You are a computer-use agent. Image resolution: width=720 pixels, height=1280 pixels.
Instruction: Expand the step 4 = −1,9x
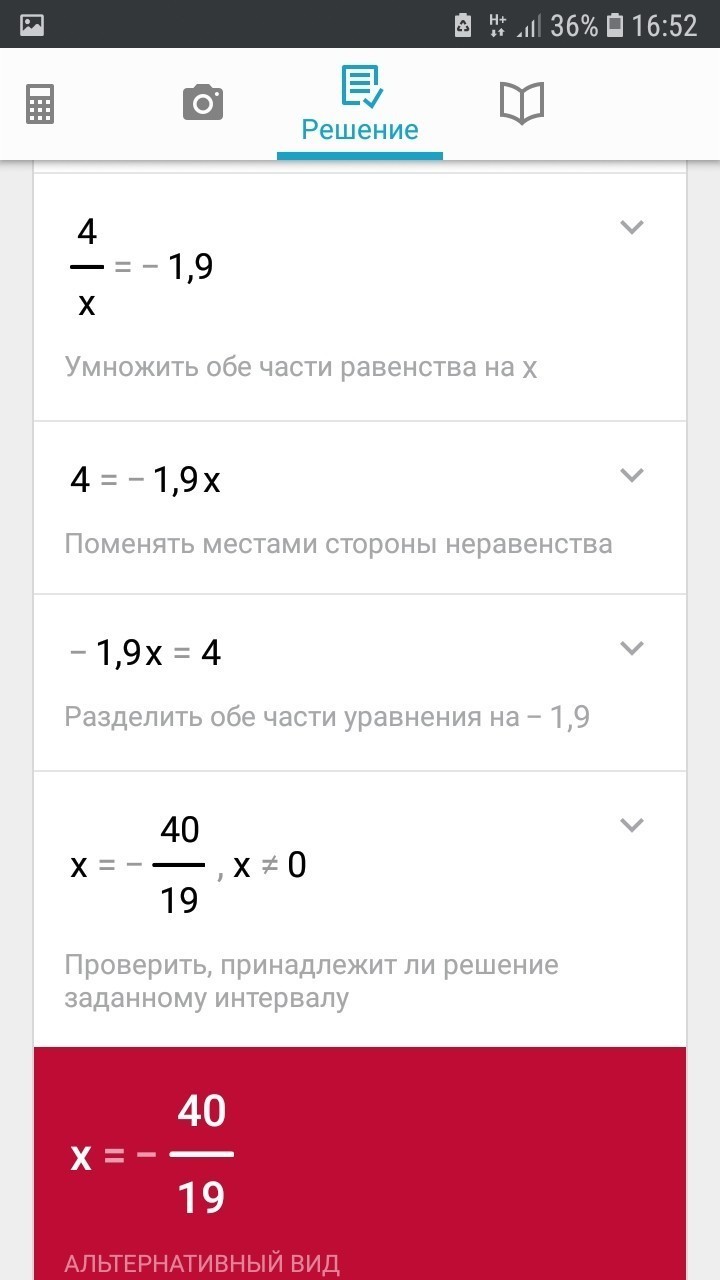[x=631, y=475]
